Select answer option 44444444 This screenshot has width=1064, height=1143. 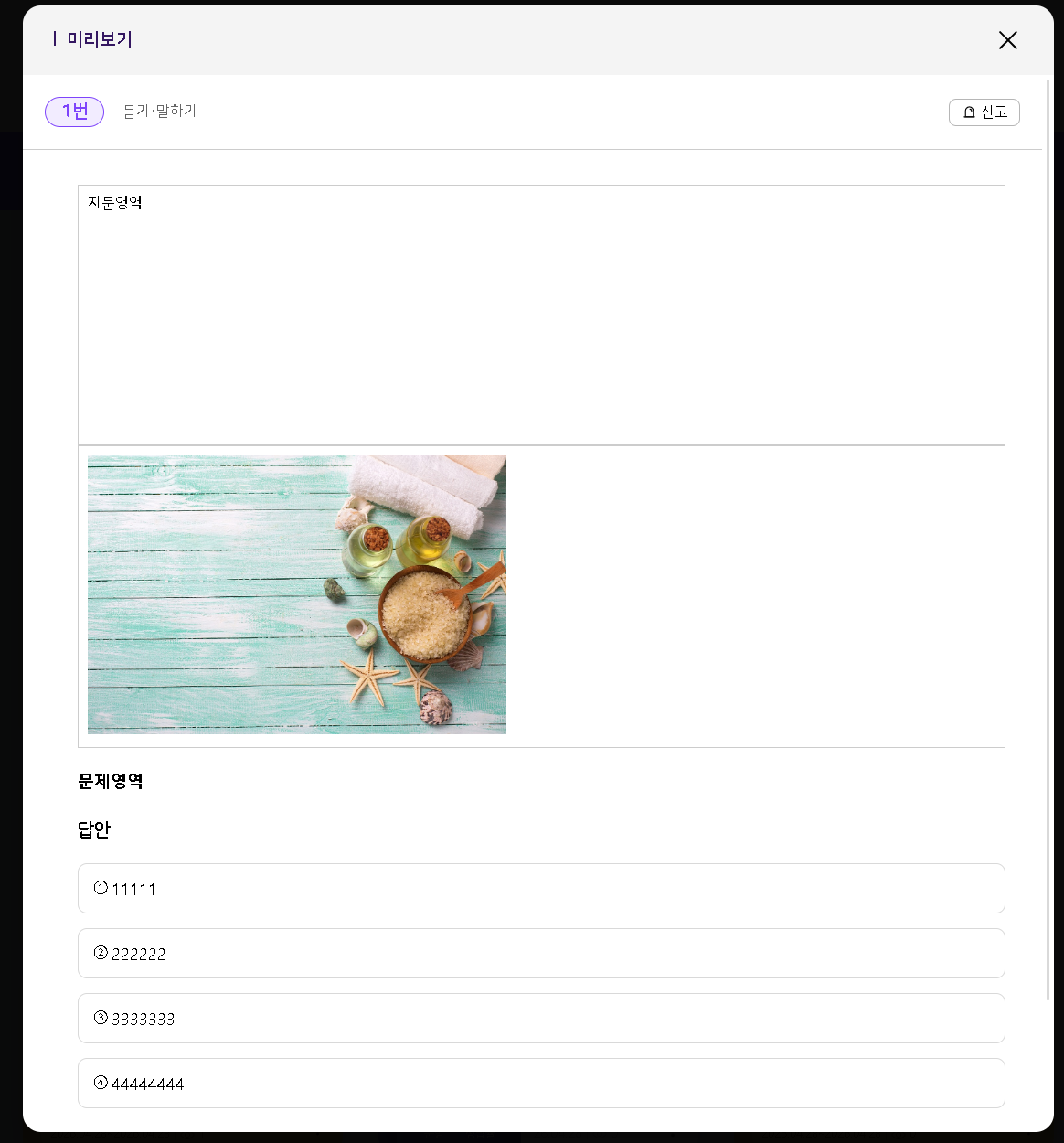pyautogui.click(x=541, y=1083)
